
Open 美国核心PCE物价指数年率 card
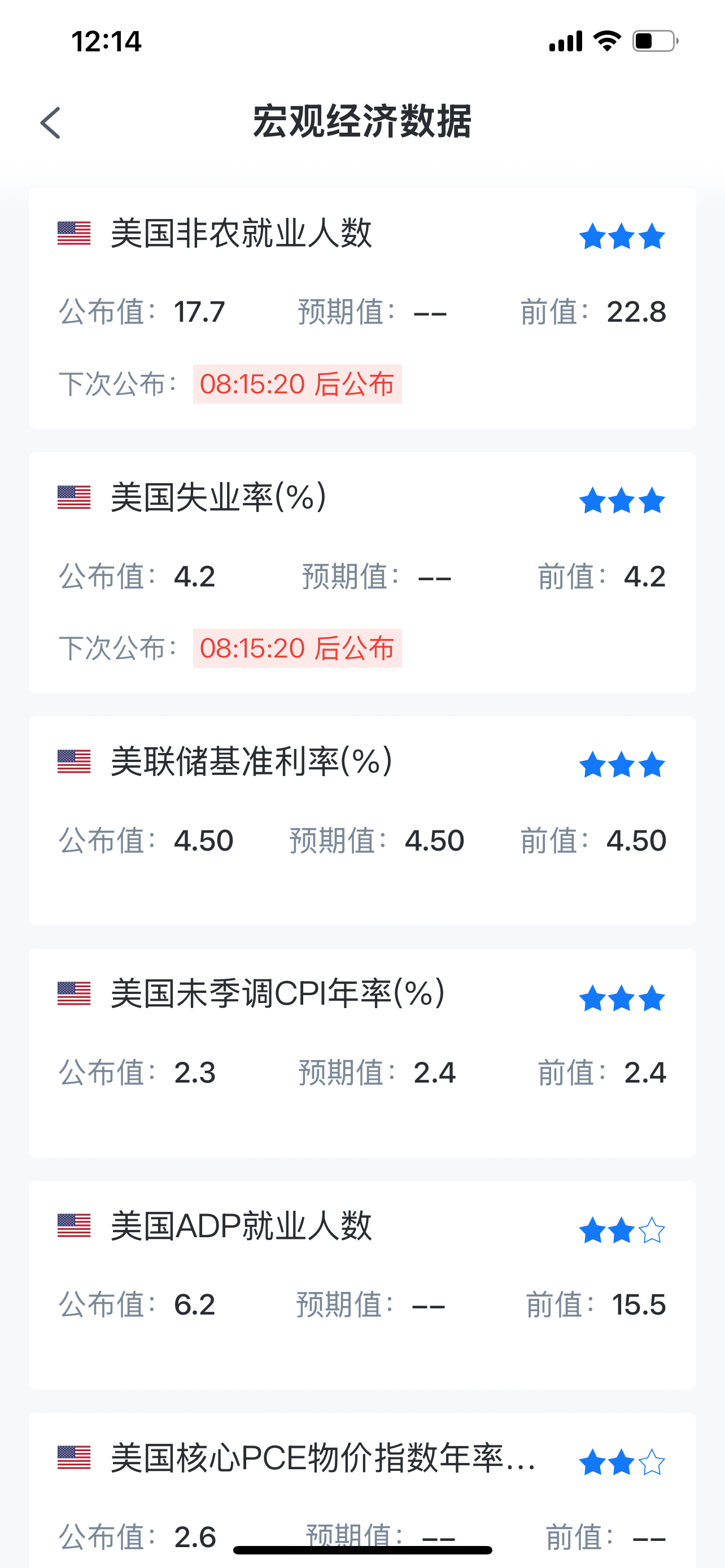tap(362, 1490)
